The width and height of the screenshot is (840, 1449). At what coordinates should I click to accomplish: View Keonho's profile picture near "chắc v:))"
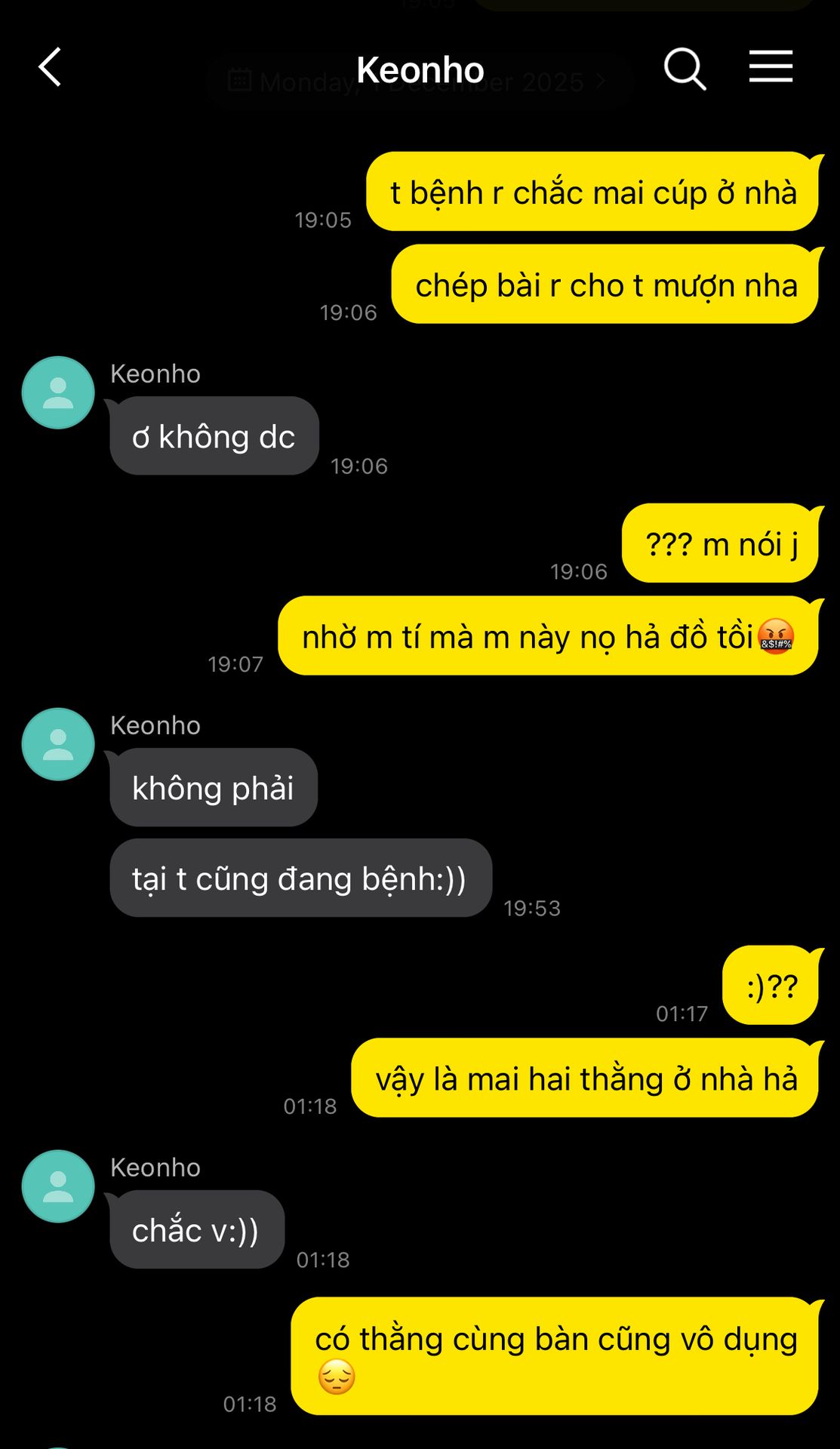tap(58, 1186)
